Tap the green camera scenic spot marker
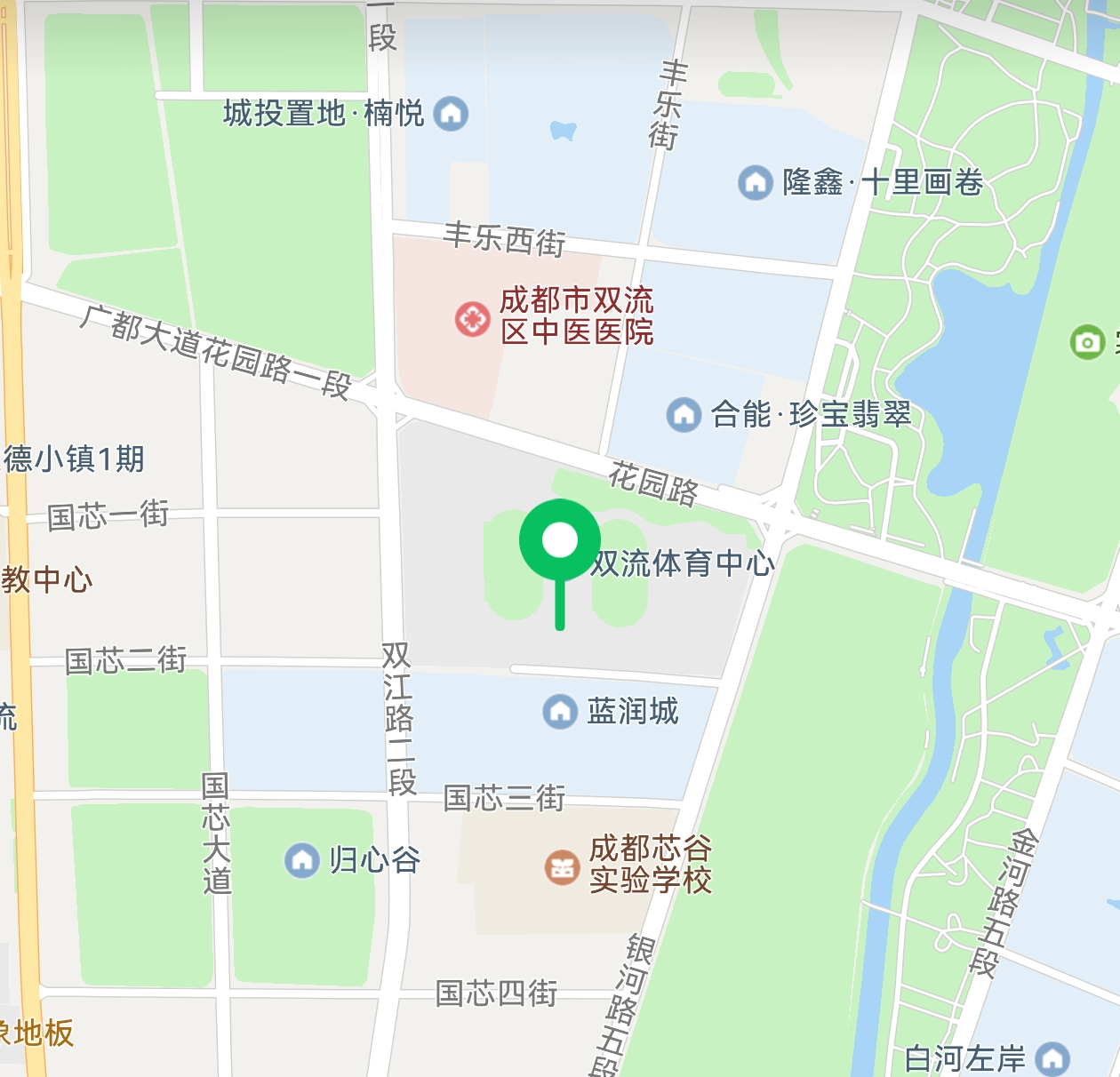Screen dimensions: 1120x1077 coord(1086,342)
